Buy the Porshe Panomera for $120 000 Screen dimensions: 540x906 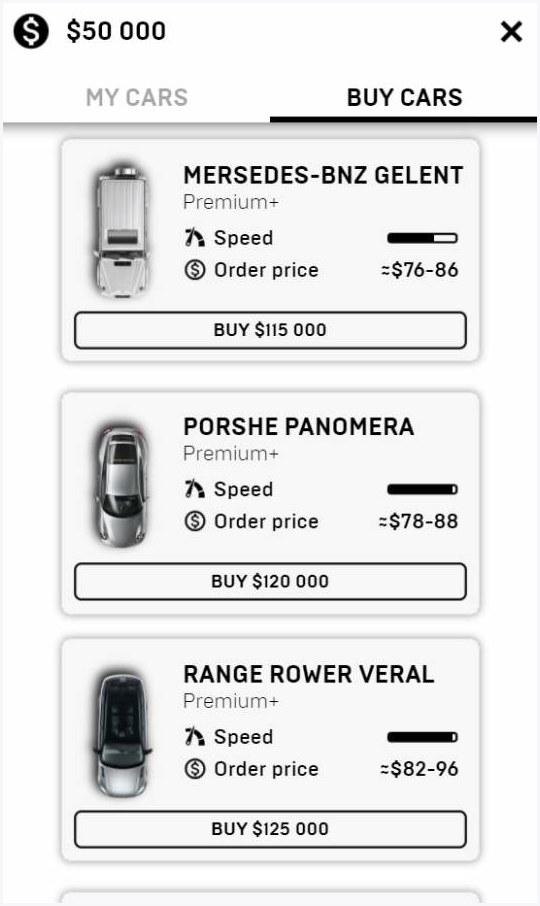pyautogui.click(x=270, y=581)
